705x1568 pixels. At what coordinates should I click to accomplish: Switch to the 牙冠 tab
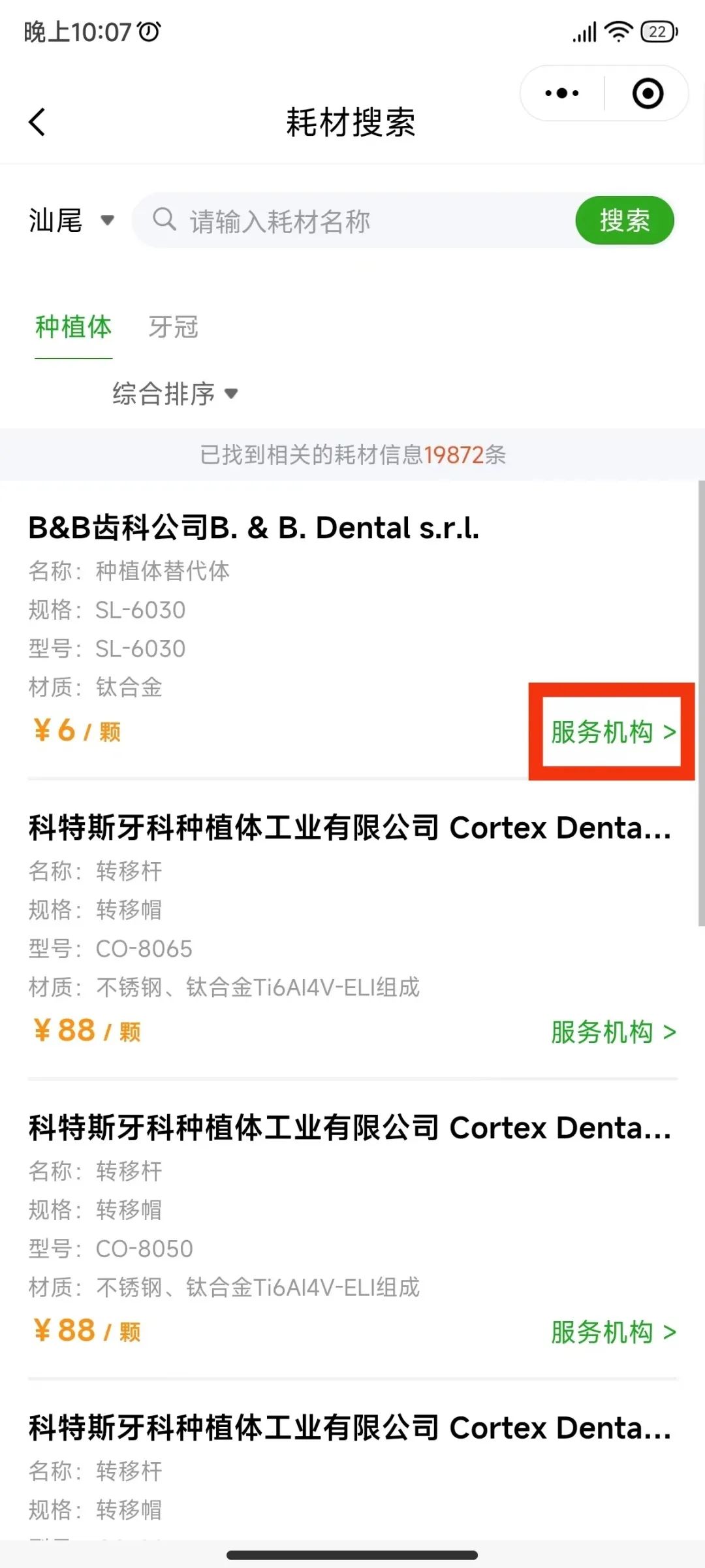click(x=173, y=327)
